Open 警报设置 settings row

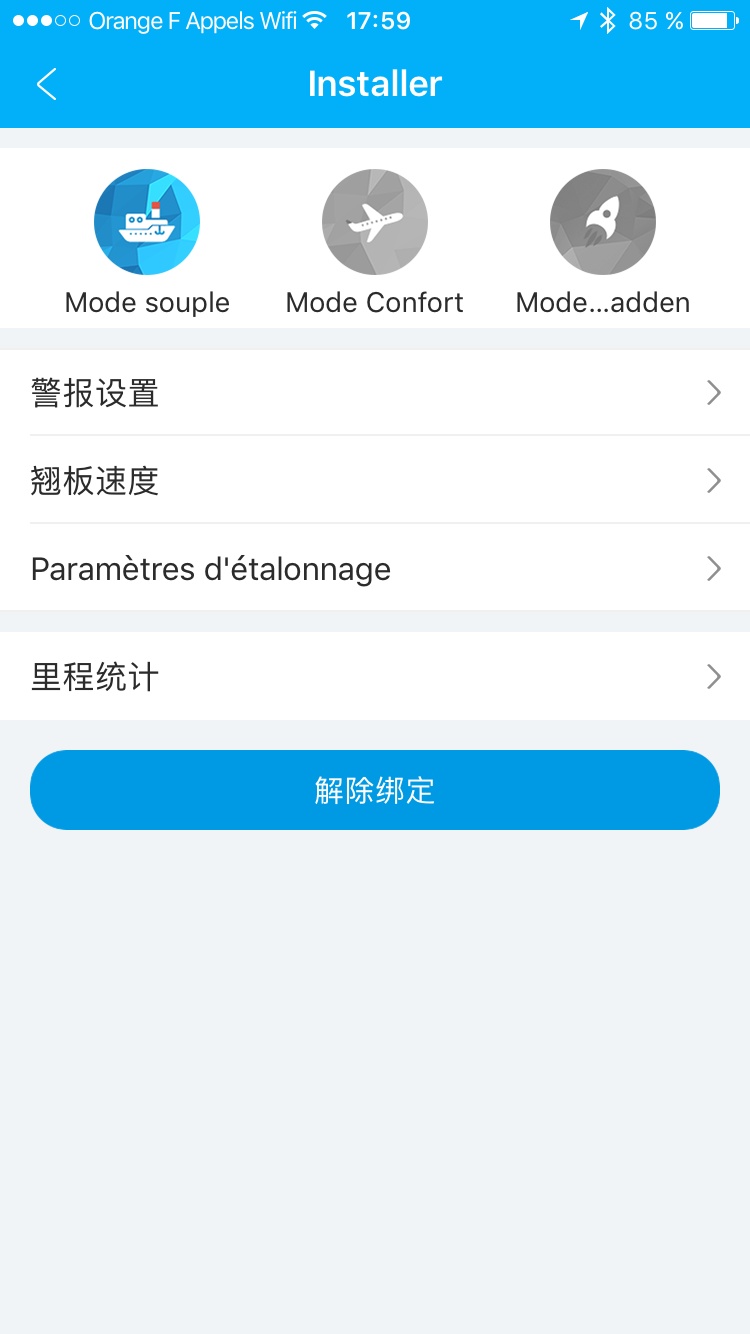tap(375, 393)
